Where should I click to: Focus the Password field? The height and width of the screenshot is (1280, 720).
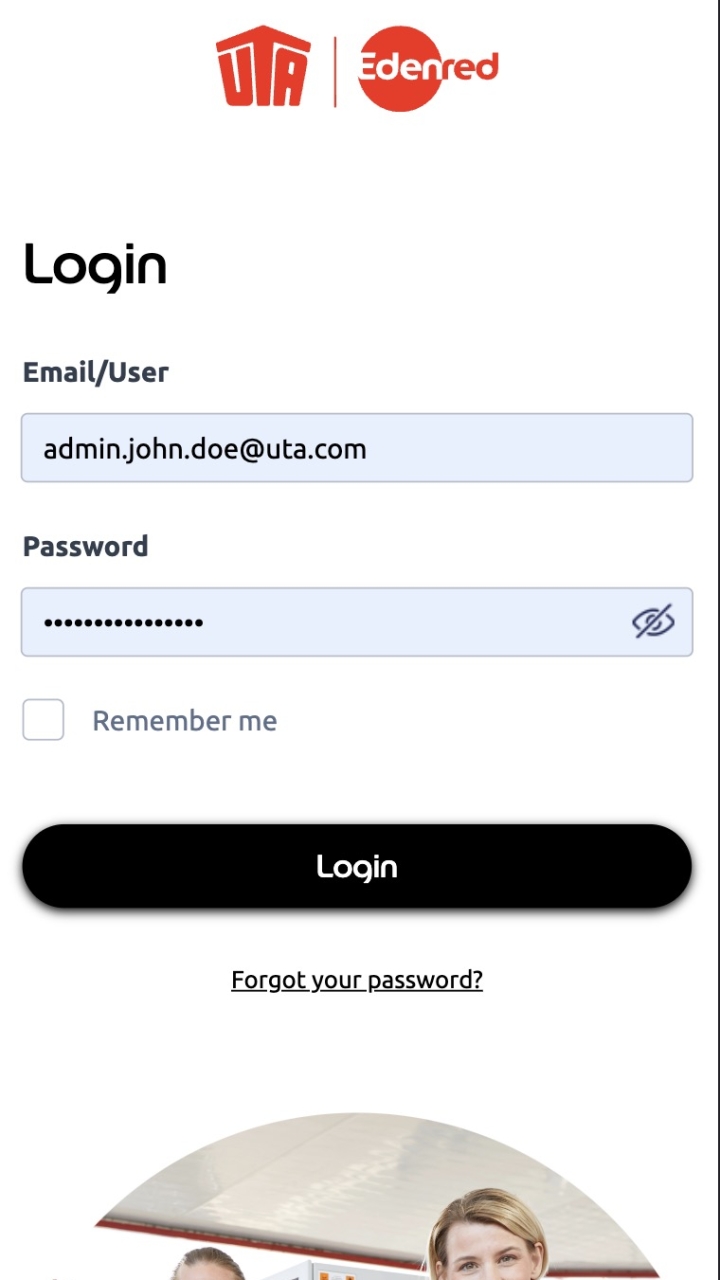click(320, 622)
